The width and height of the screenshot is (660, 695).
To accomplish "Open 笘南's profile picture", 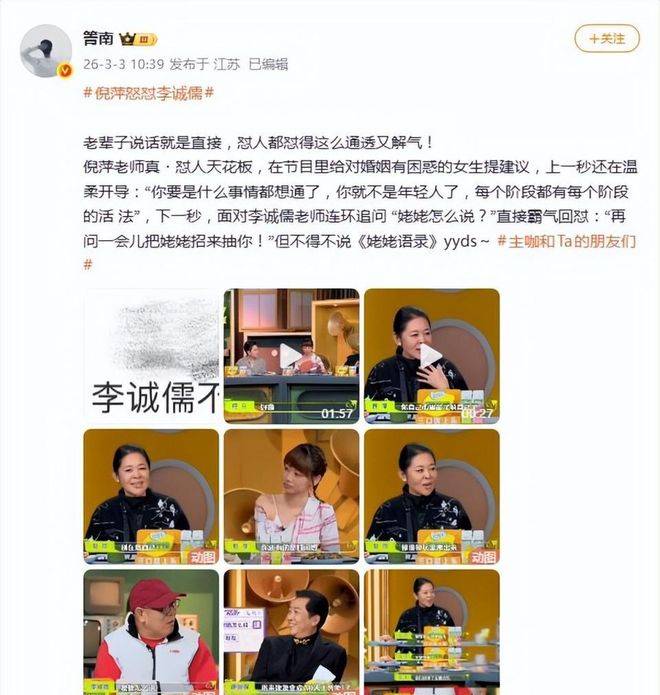I will (x=48, y=51).
